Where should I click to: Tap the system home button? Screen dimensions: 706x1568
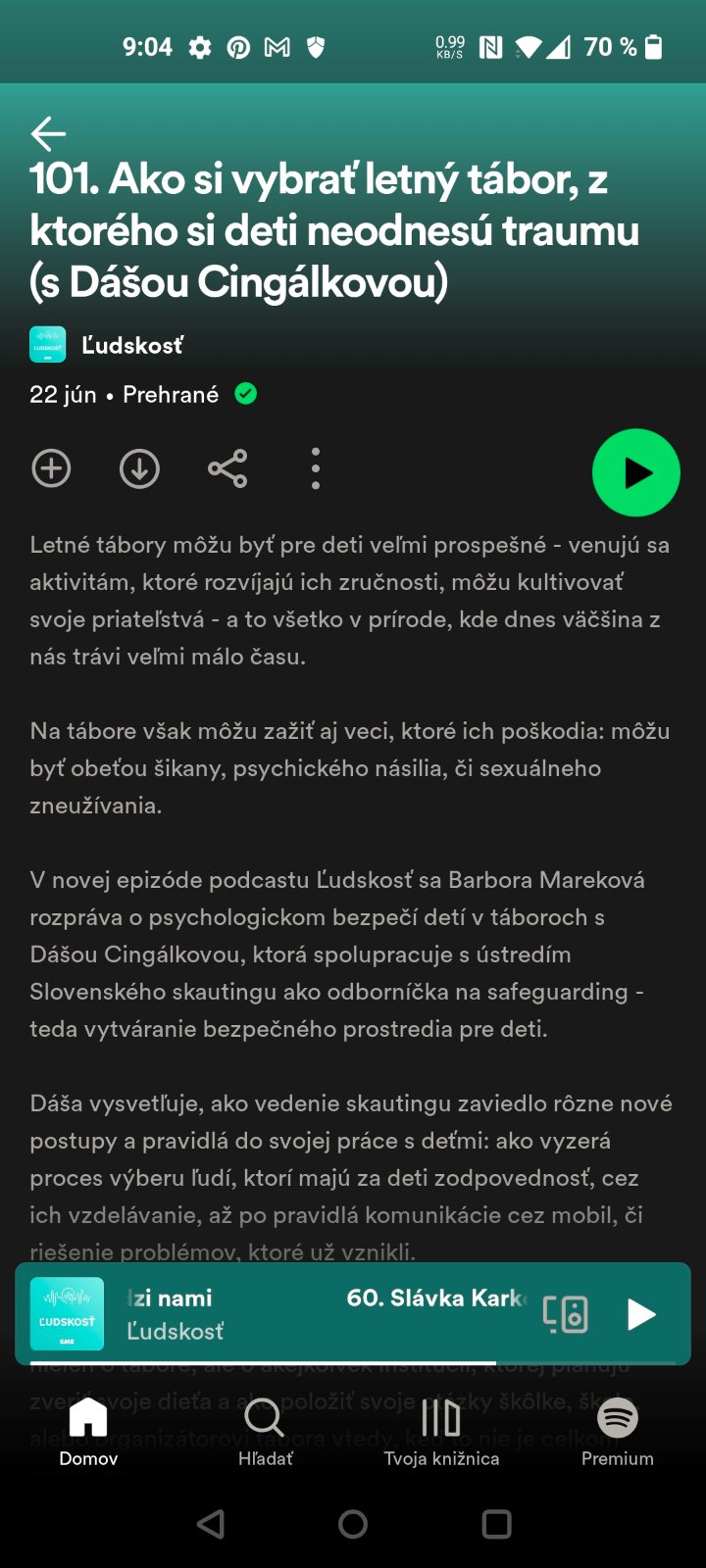(353, 1524)
